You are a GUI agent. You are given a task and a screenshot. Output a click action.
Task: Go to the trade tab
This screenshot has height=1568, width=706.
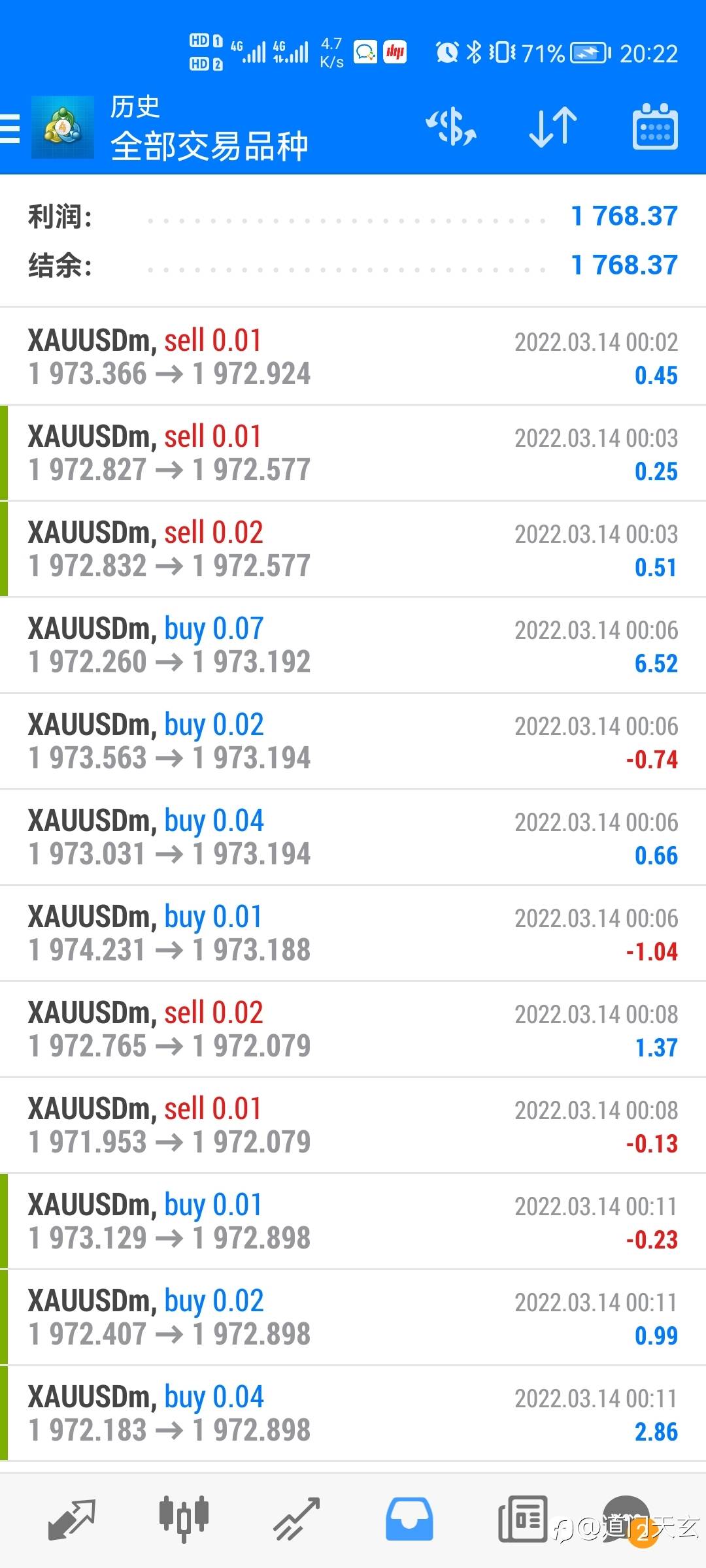coord(297,1518)
